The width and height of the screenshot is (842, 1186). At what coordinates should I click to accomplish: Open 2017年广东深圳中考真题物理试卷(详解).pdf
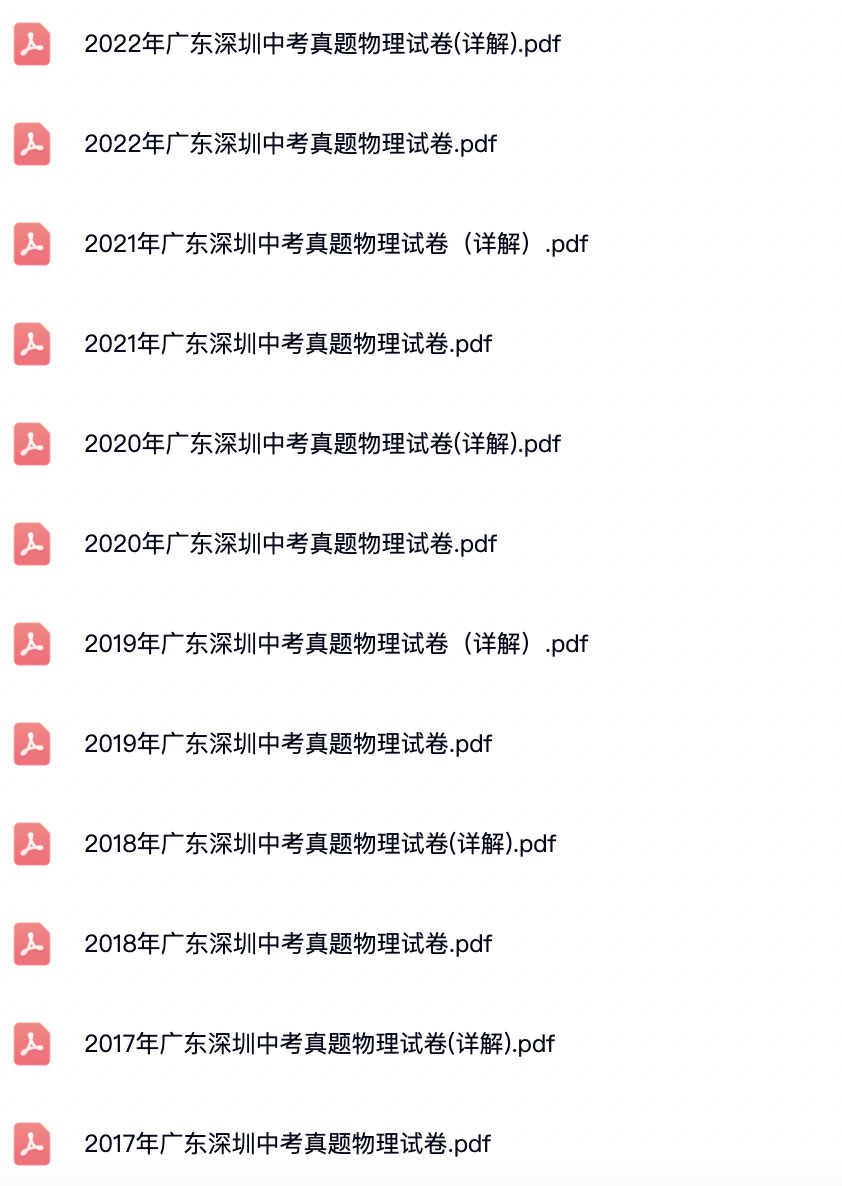click(x=319, y=1044)
